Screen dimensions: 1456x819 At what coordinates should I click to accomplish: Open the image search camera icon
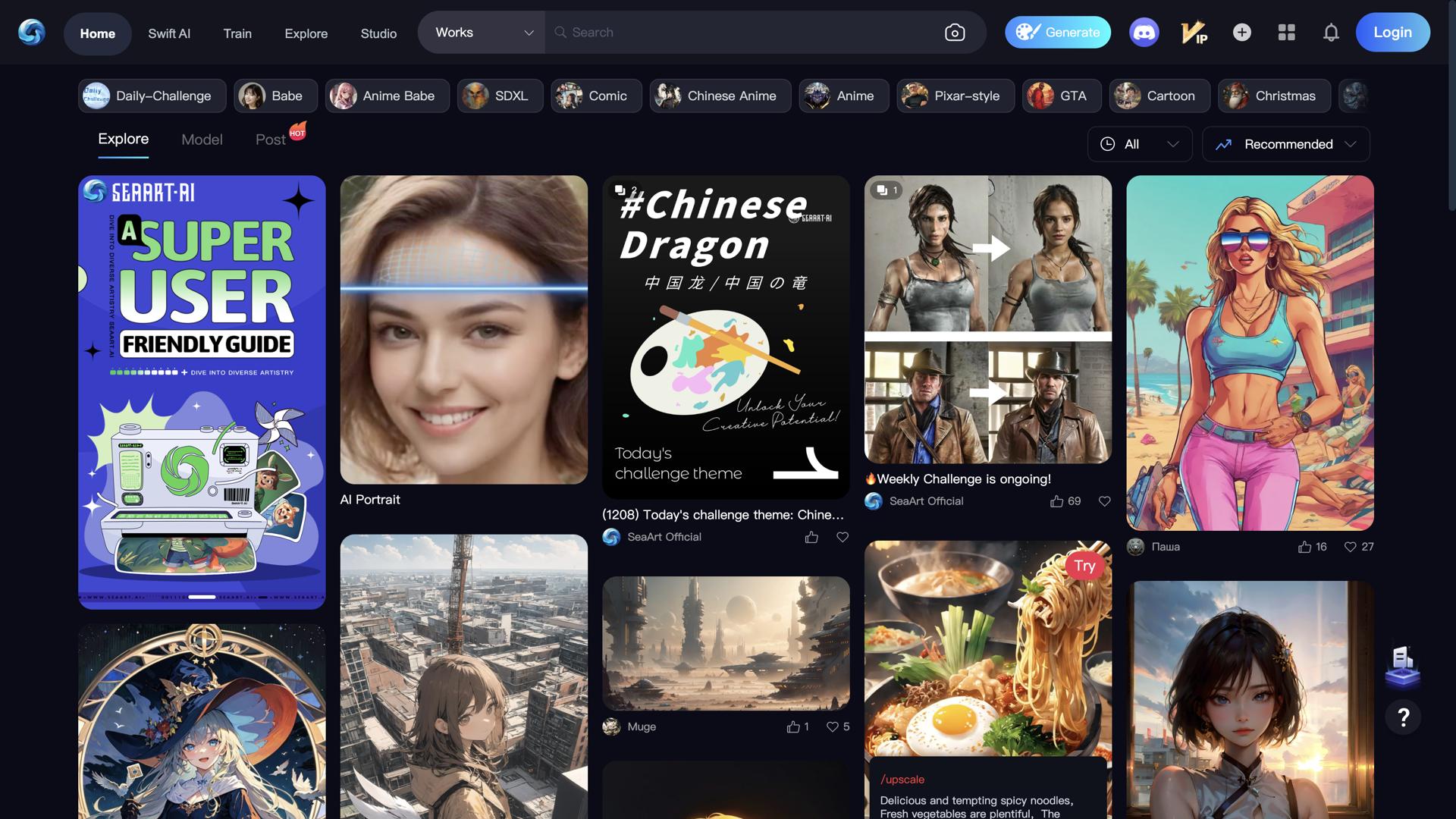click(955, 33)
